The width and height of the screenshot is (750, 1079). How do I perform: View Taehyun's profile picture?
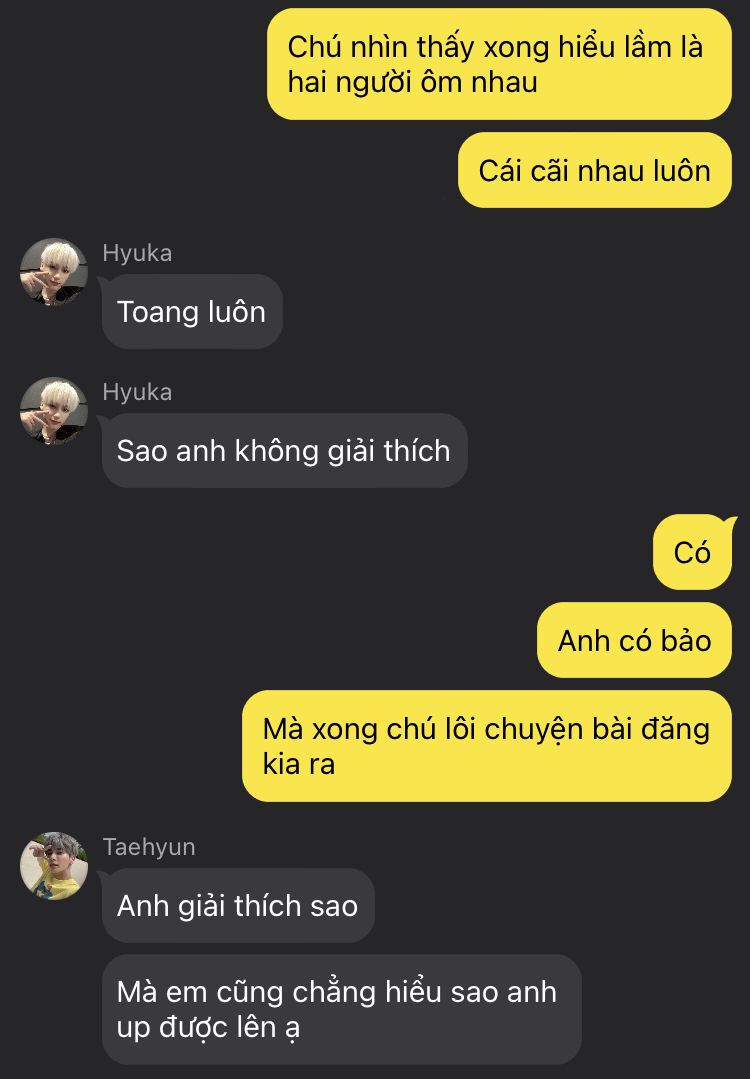[x=54, y=866]
